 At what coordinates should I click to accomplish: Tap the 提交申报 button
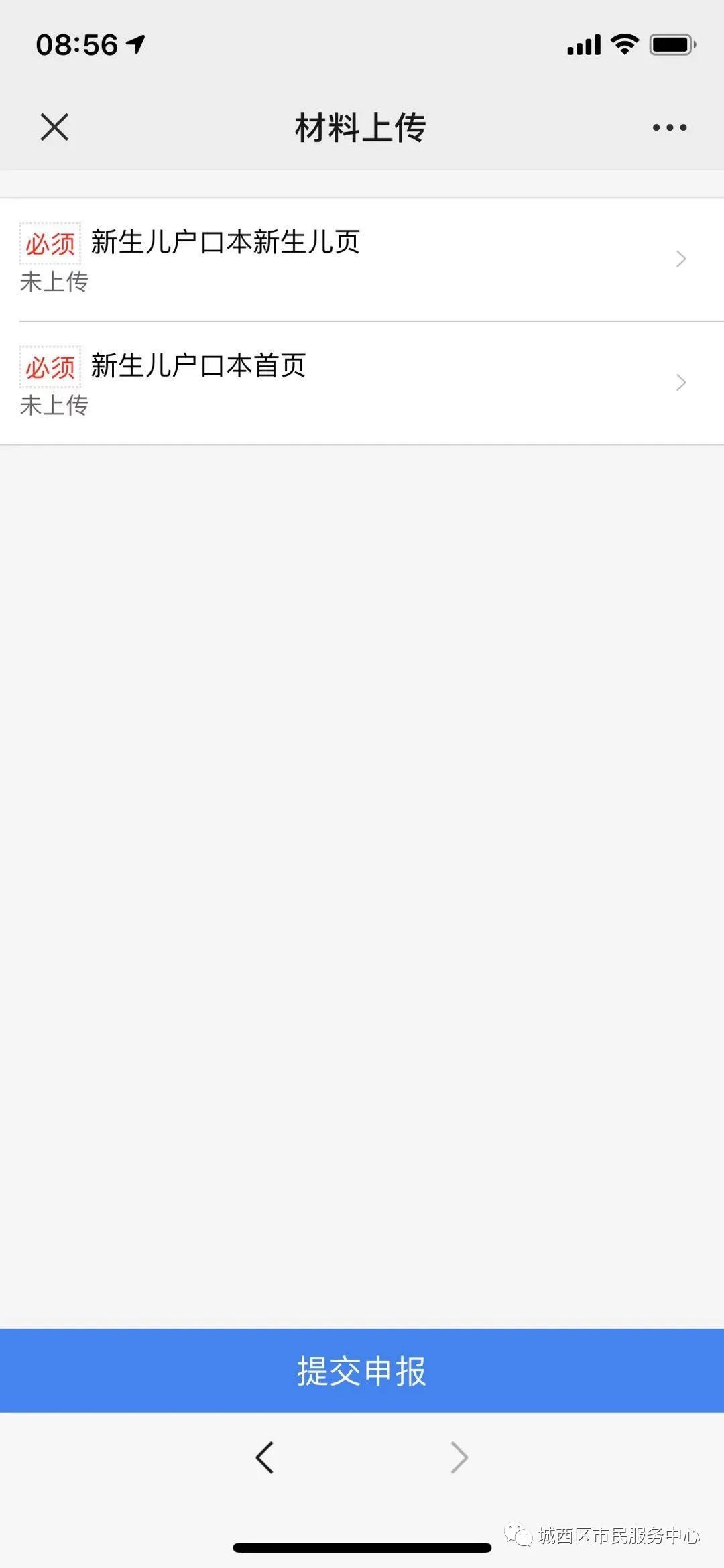[x=362, y=1370]
